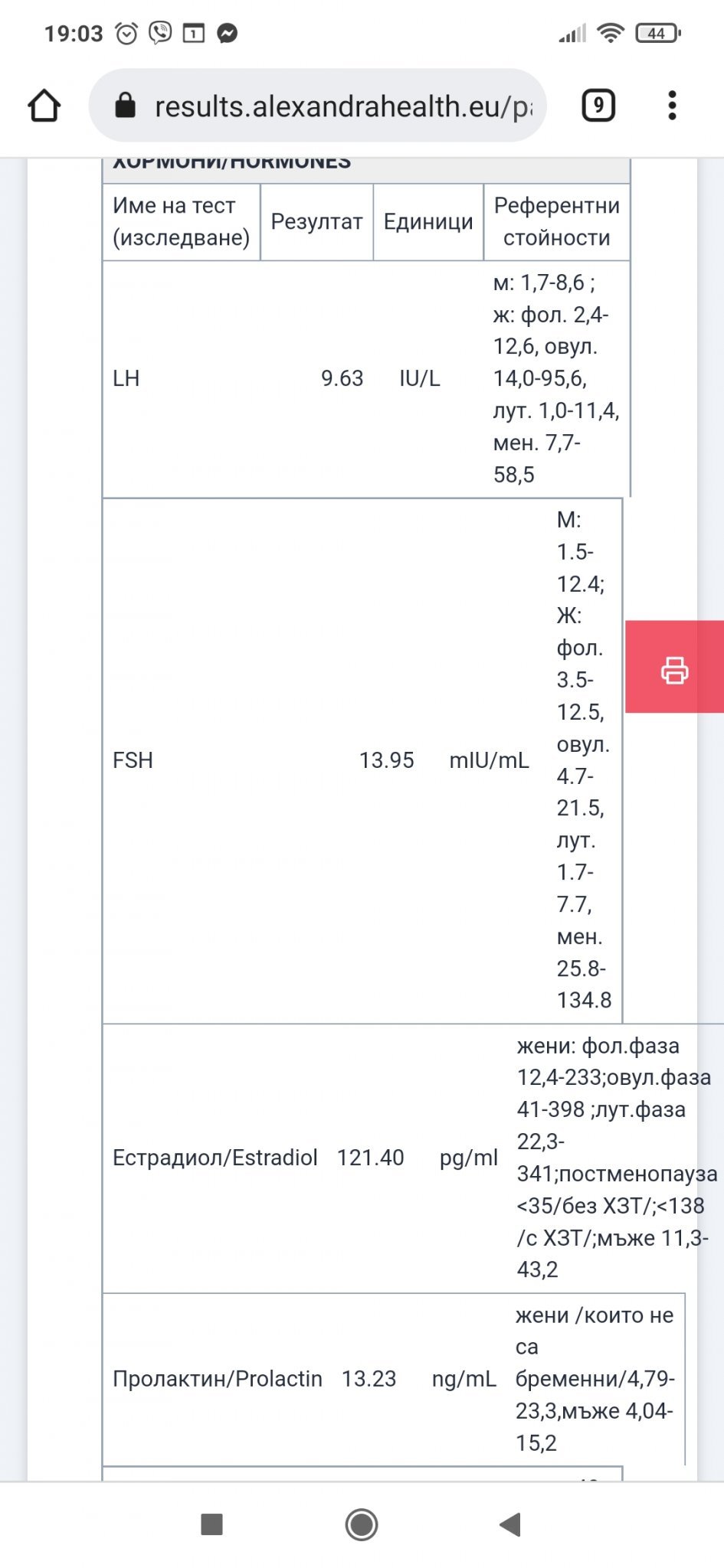The image size is (724, 1568).
Task: Print the hormone results with the red button
Action: point(674,667)
